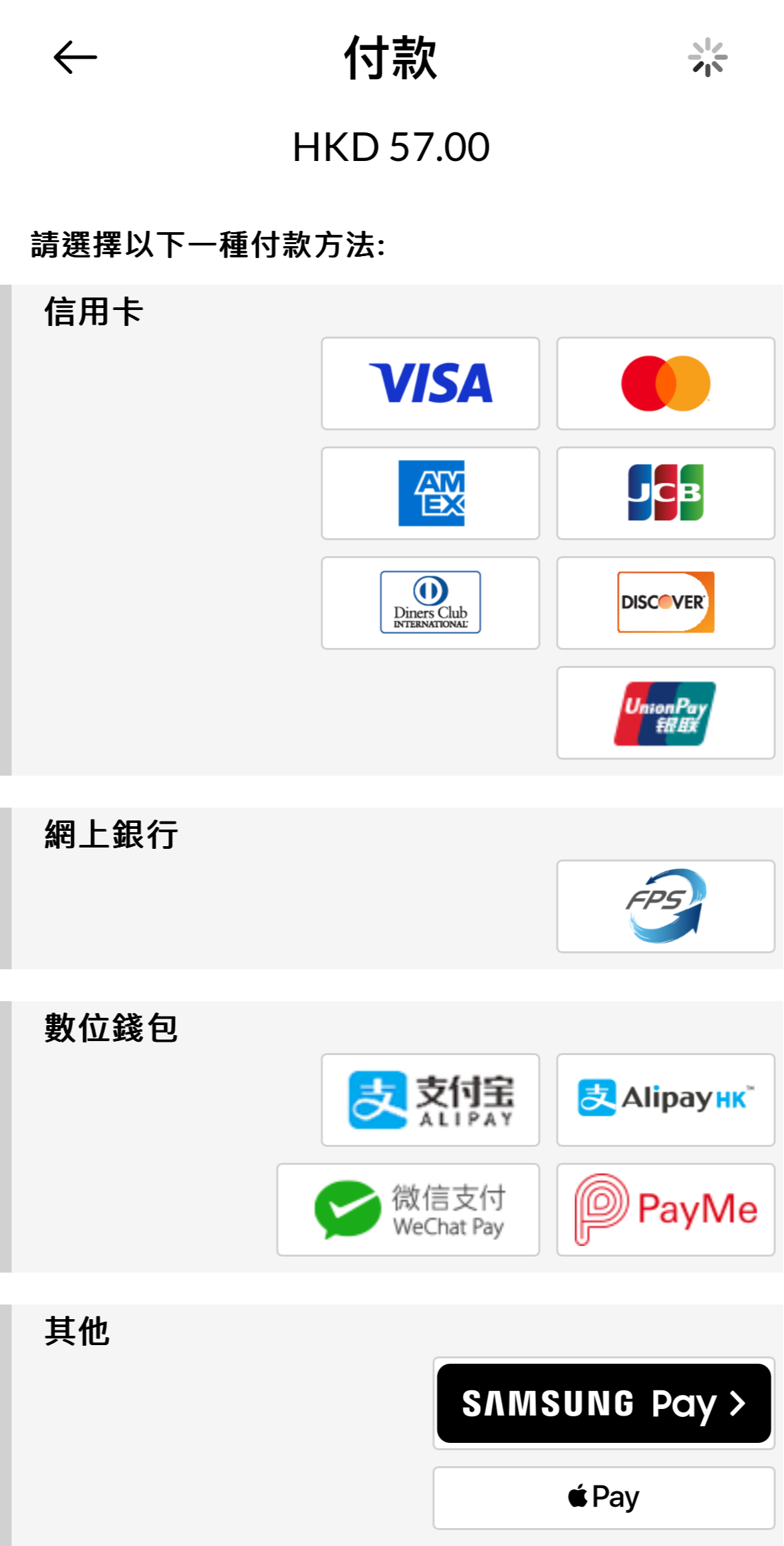This screenshot has width=784, height=1546.
Task: Pay using Discover card
Action: tap(666, 603)
